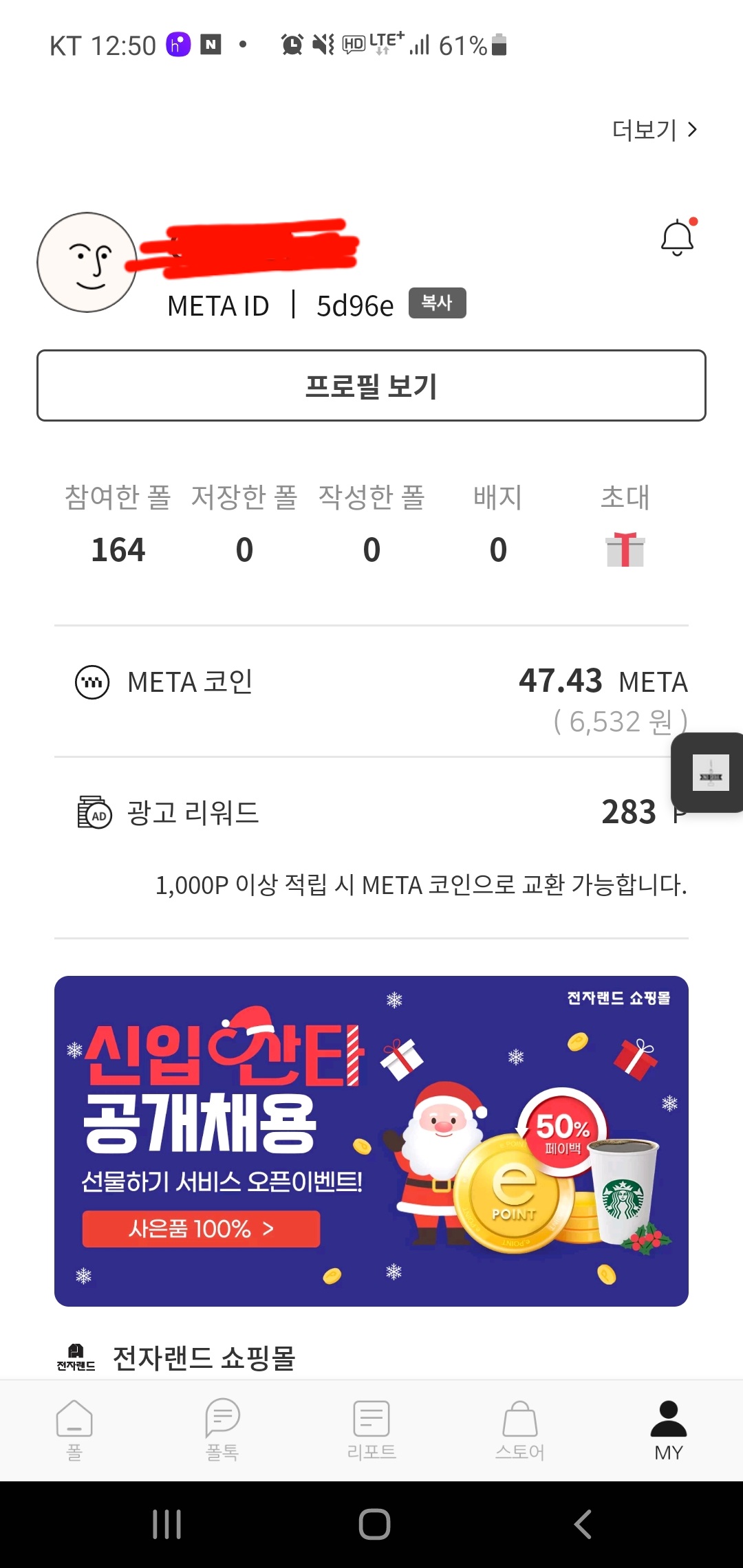Open the 신입 산타 공개채용 banner

coord(371,1141)
